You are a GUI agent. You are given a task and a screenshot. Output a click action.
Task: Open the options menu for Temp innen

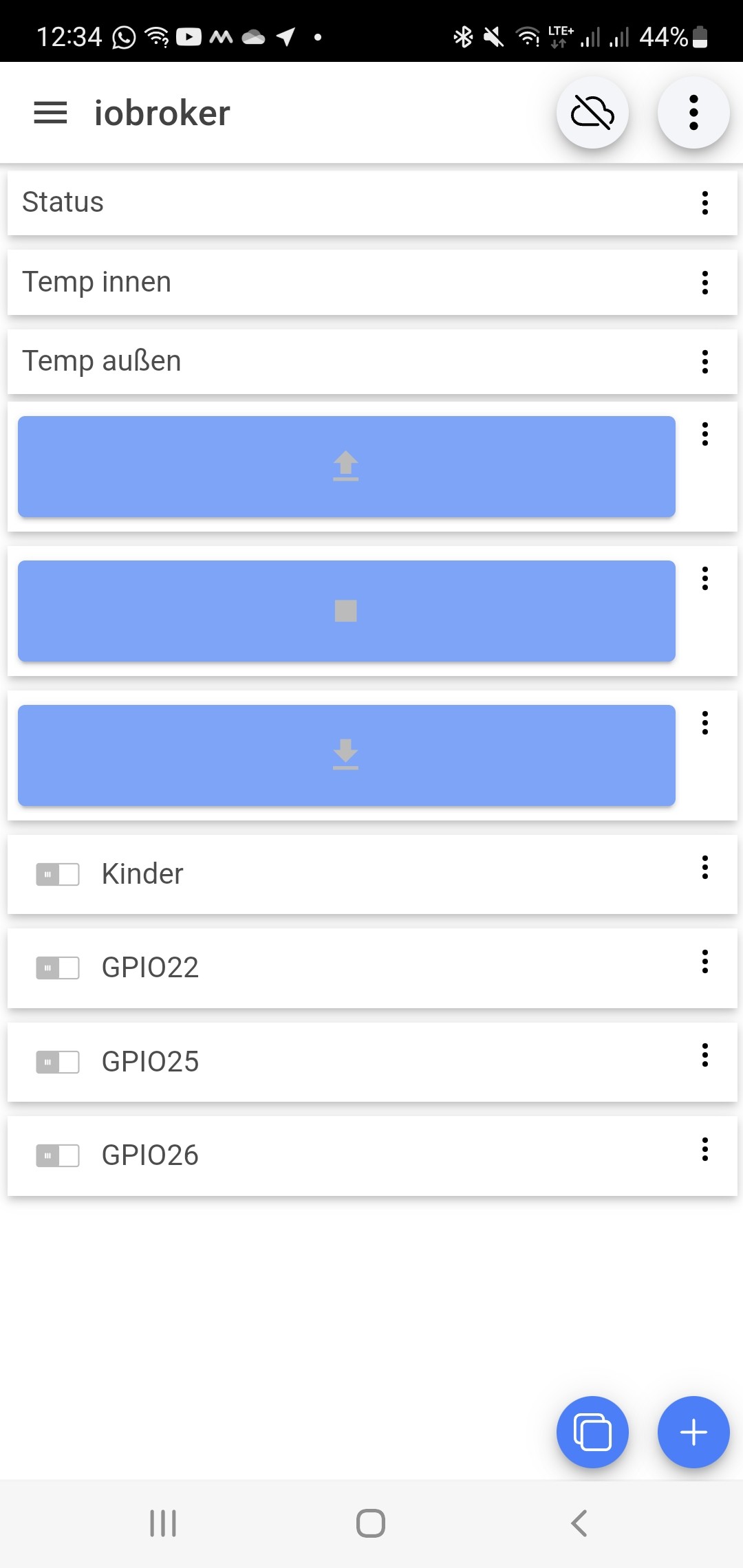[705, 283]
